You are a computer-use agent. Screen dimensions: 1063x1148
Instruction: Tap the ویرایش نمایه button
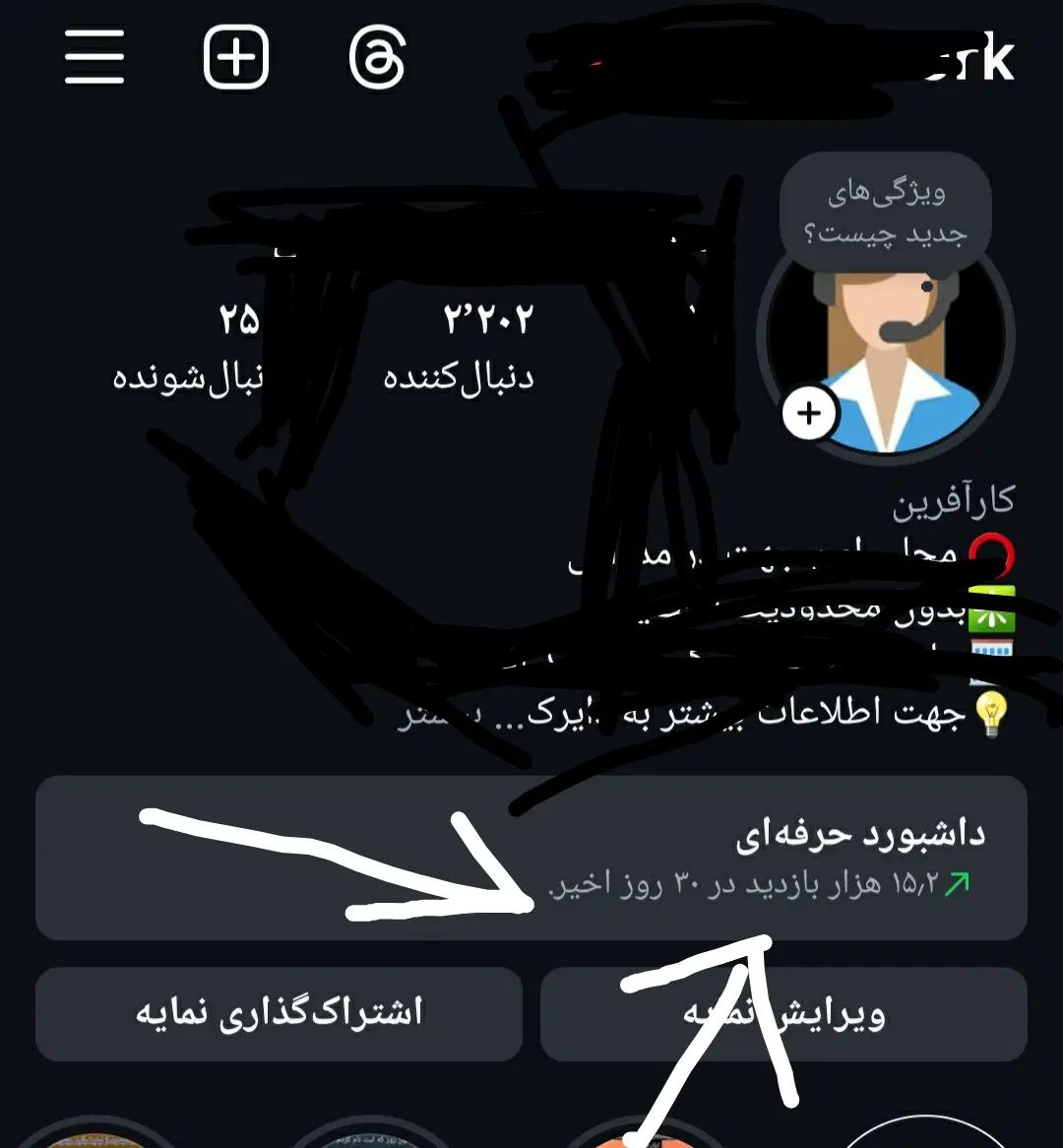pyautogui.click(x=783, y=1013)
